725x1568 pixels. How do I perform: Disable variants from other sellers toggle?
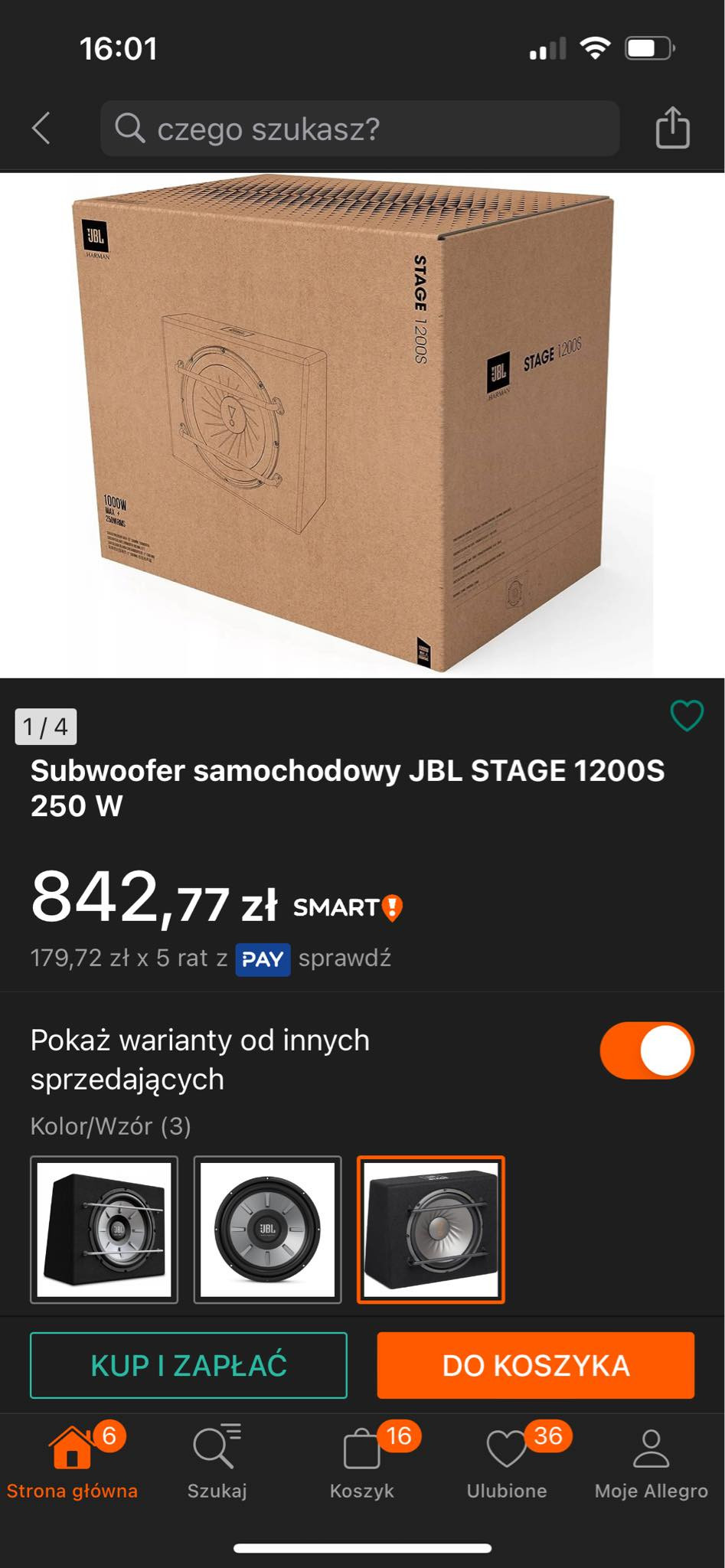647,1050
